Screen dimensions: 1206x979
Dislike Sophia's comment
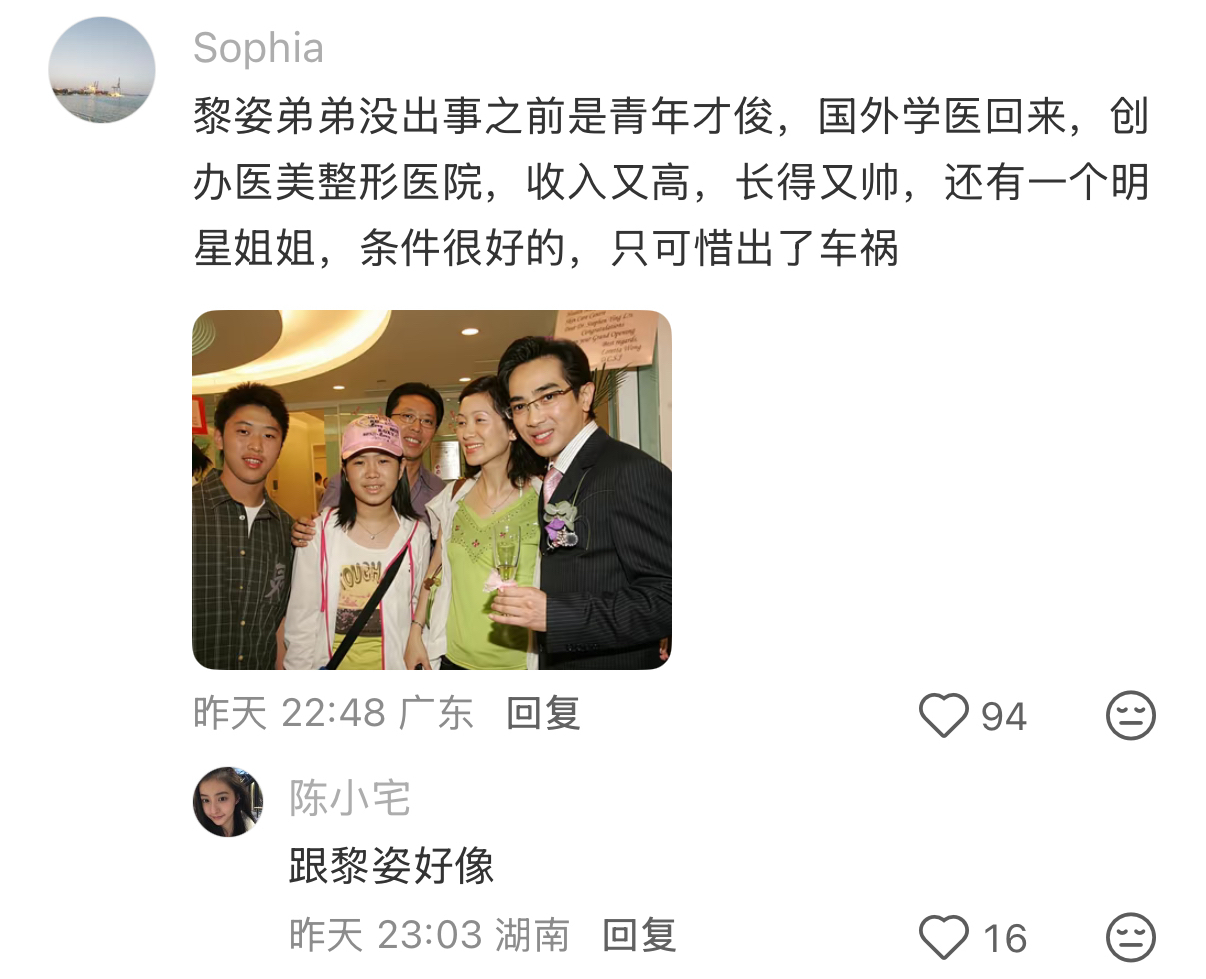[1130, 716]
